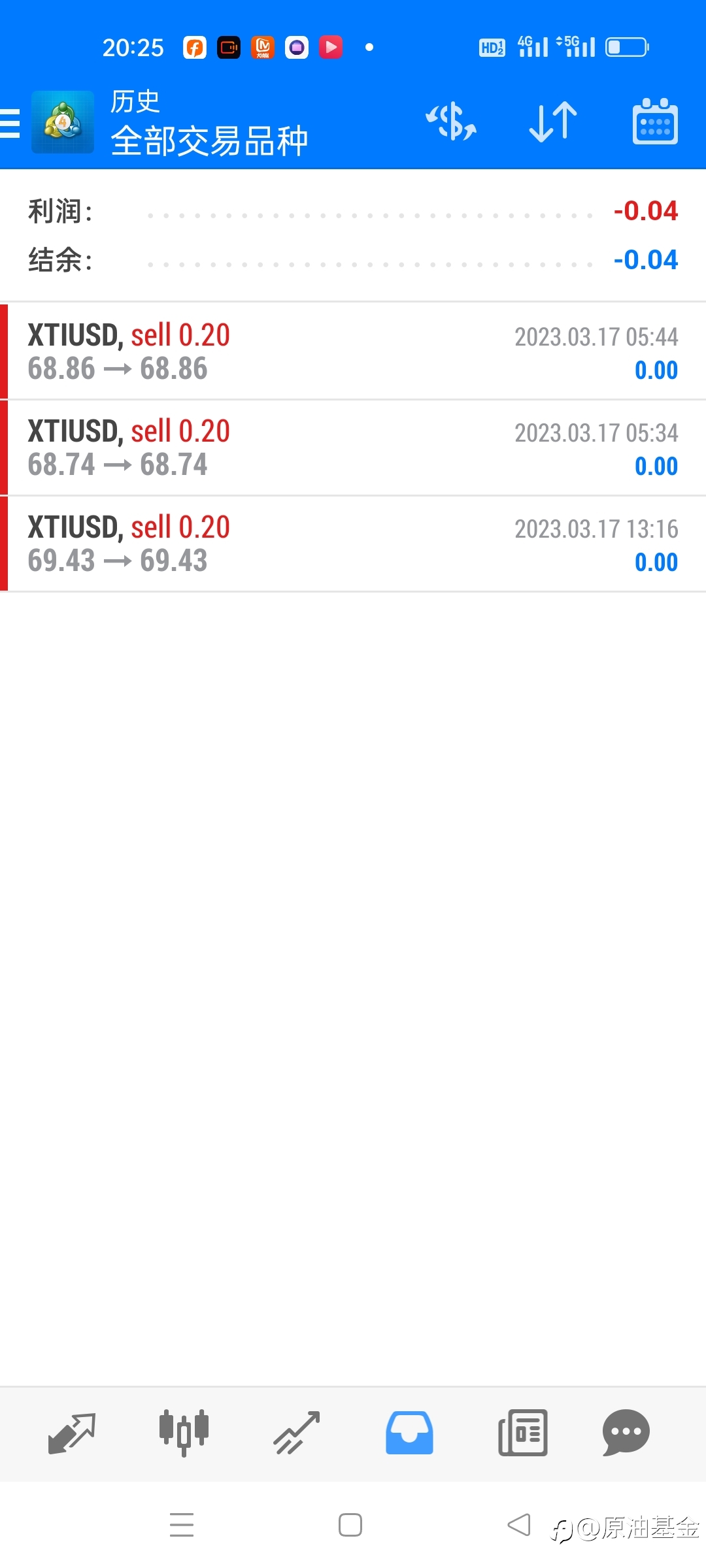Switch to the news tab
The width and height of the screenshot is (706, 1568).
pos(523,1433)
